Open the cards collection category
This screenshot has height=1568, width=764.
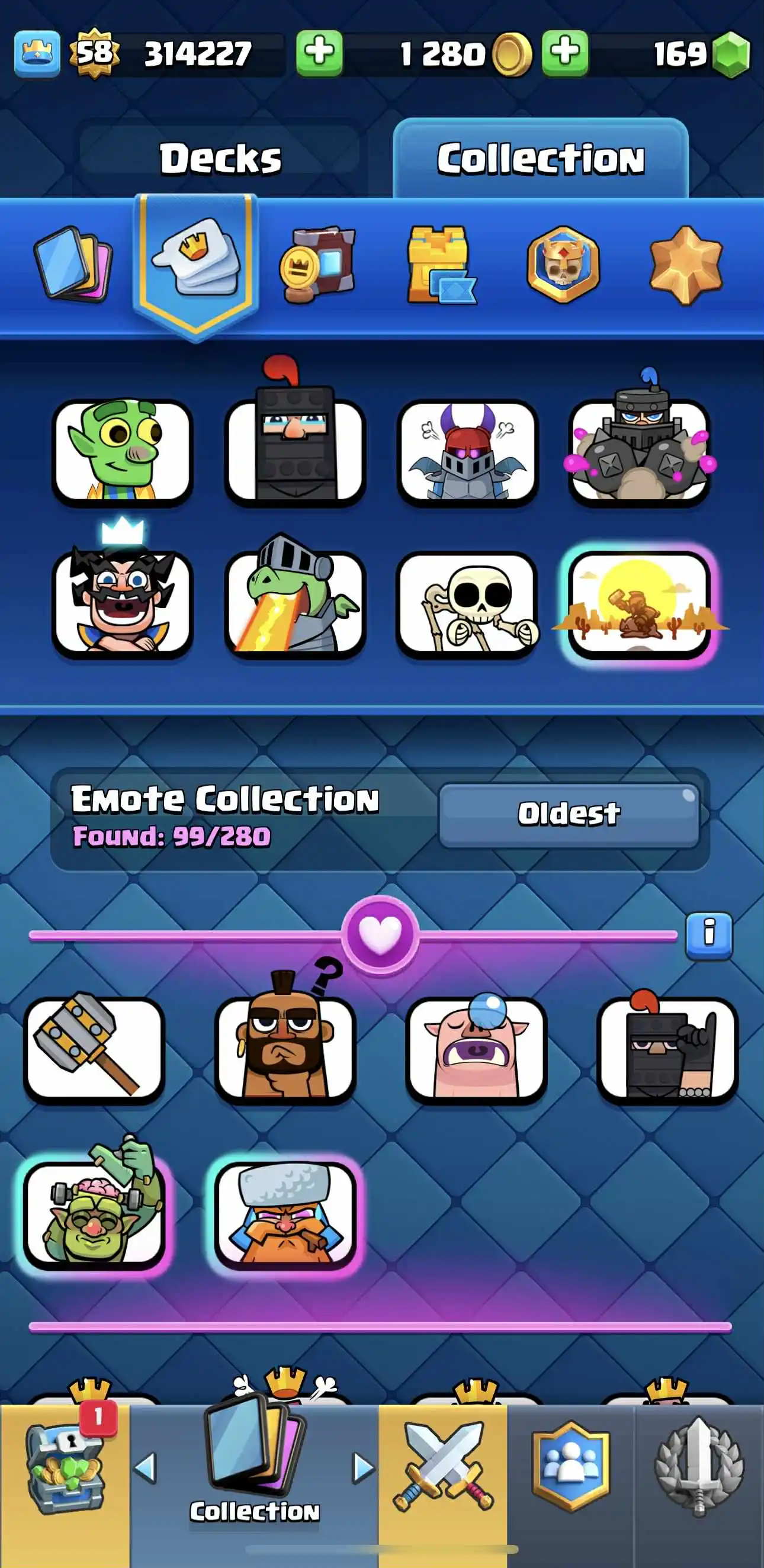[x=72, y=264]
